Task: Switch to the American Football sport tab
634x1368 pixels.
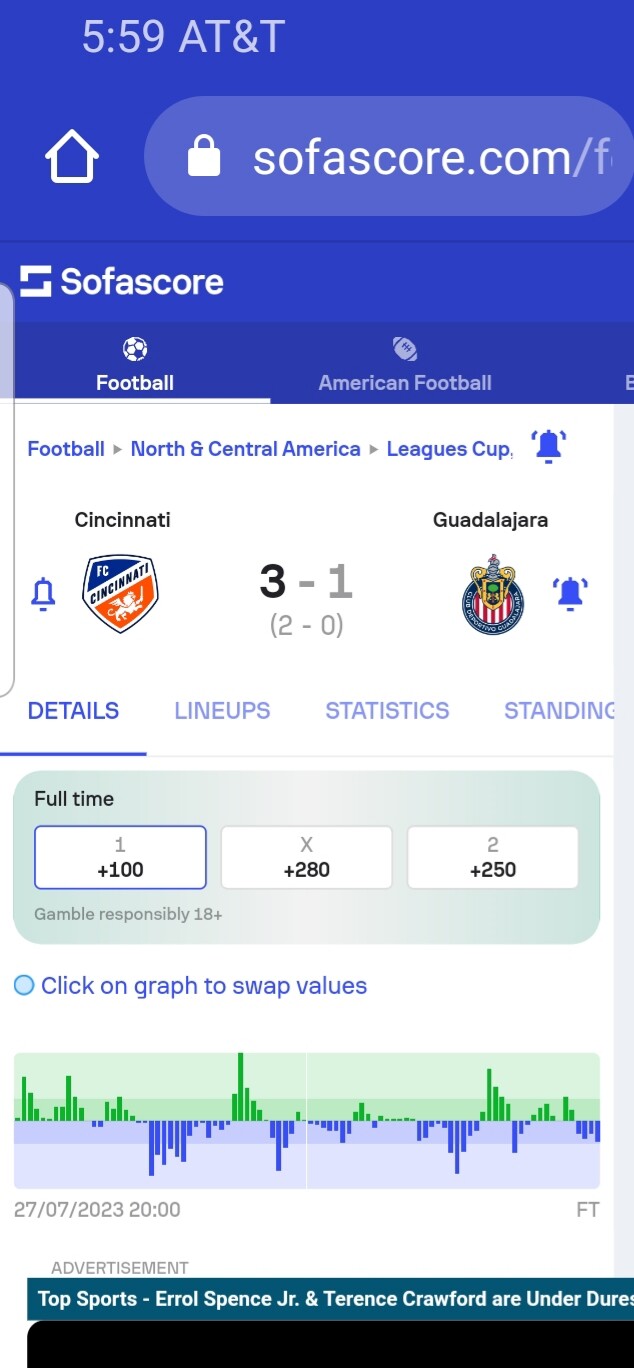Action: point(405,365)
